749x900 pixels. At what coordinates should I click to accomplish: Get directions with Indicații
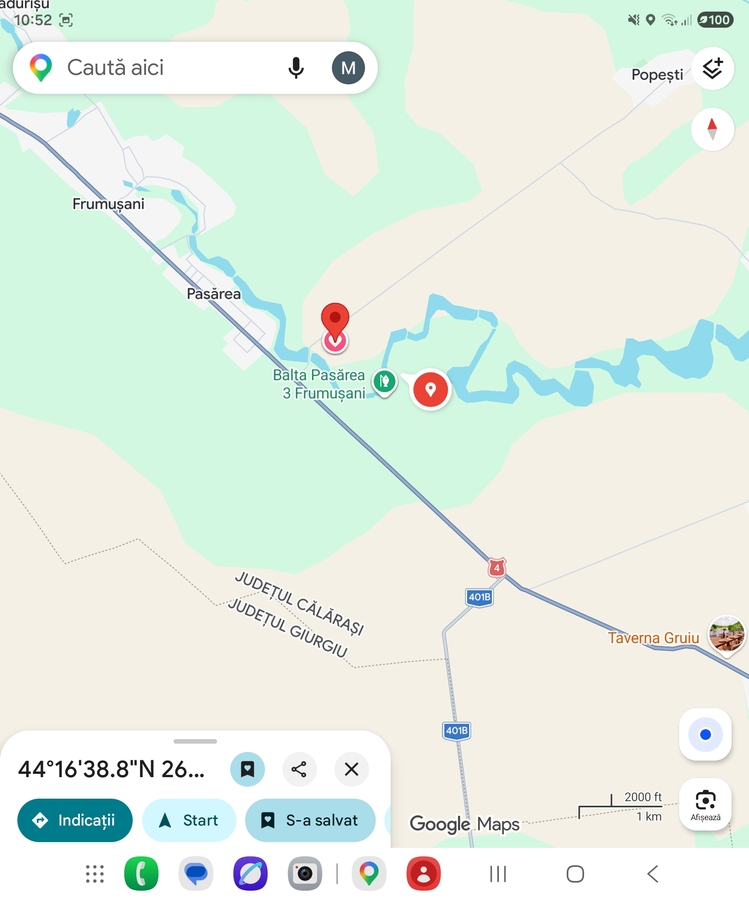[x=75, y=820]
